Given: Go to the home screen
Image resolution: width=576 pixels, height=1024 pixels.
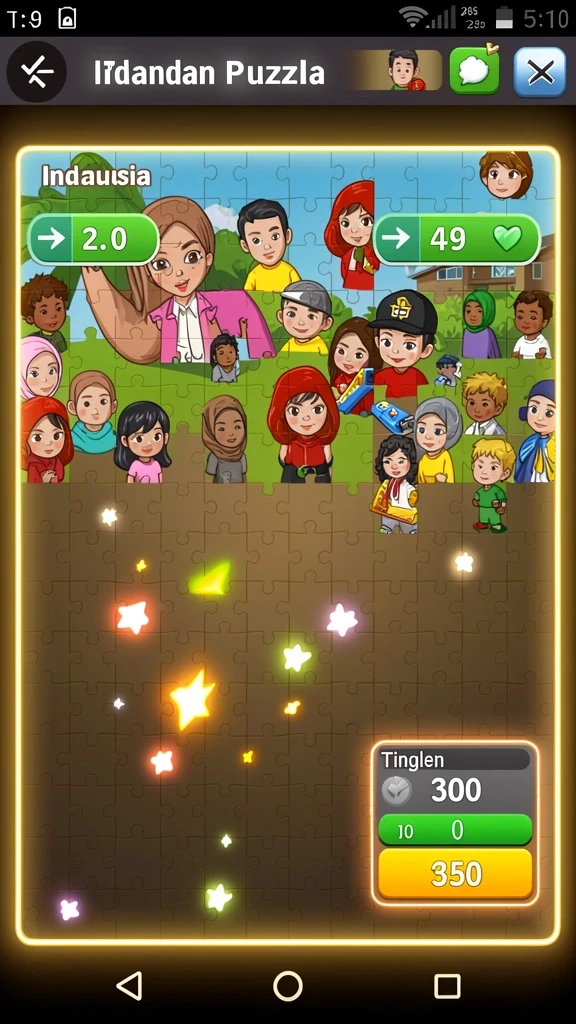Looking at the screenshot, I should pyautogui.click(x=288, y=985).
